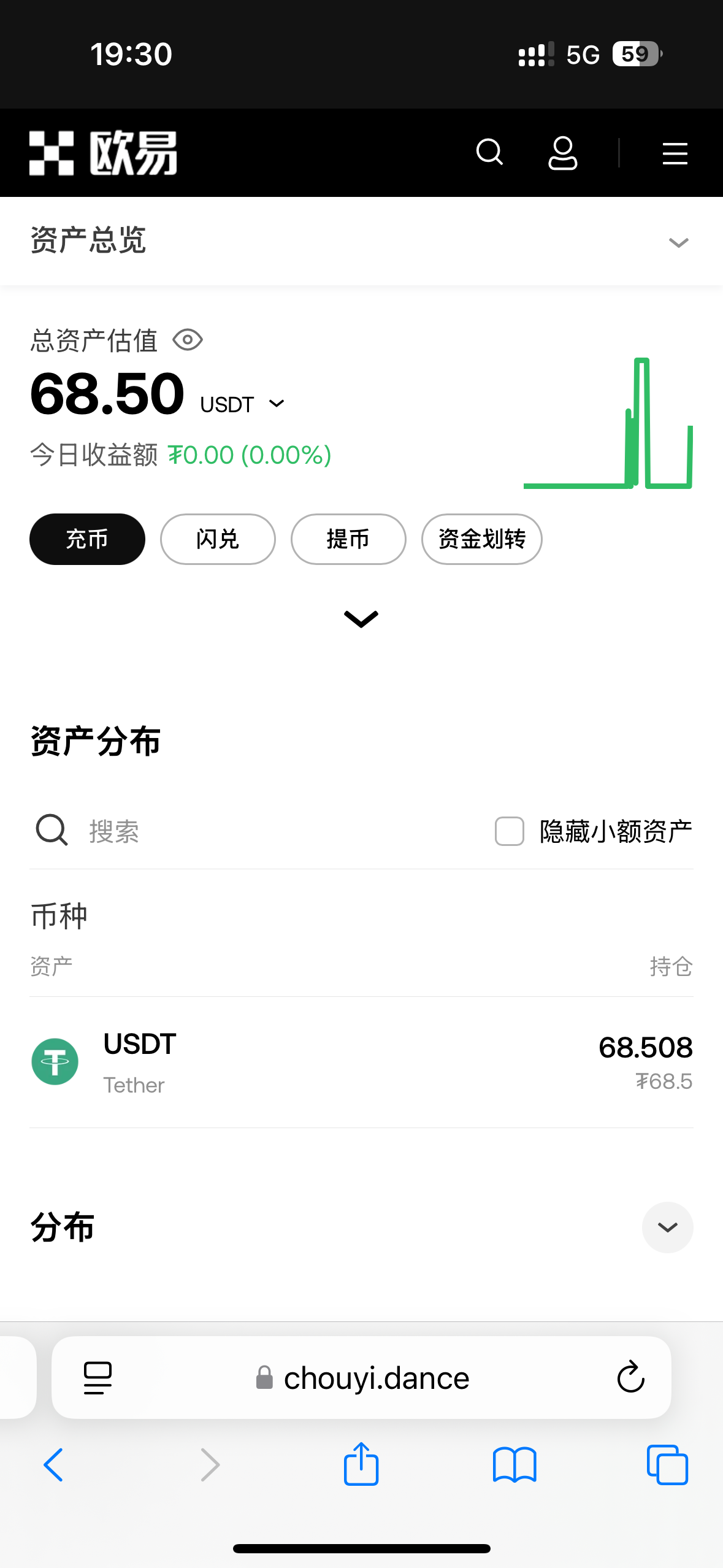Screen dimensions: 723x1568
Task: Share this page from the browser
Action: point(361,1464)
